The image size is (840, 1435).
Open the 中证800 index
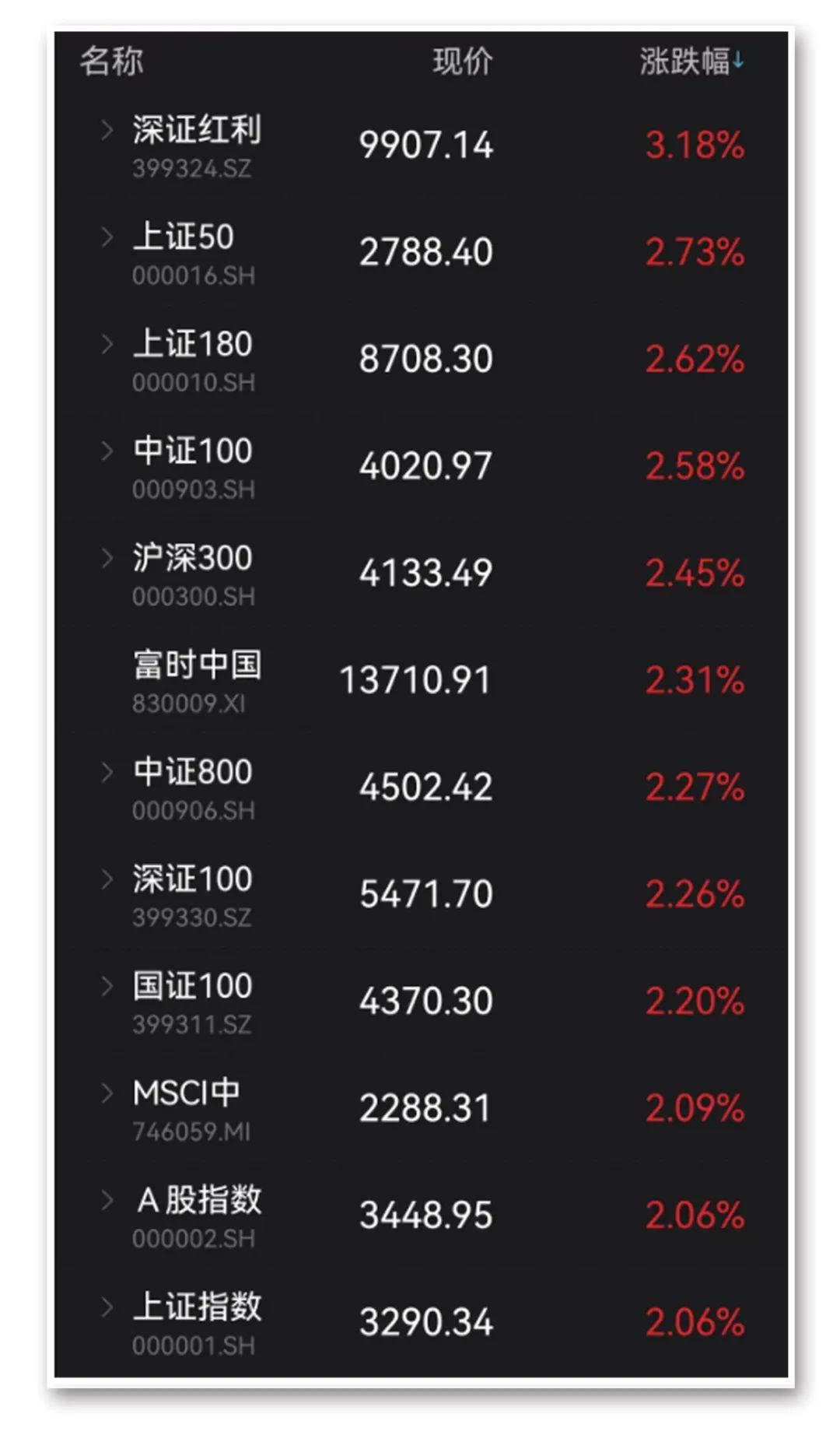421,788
